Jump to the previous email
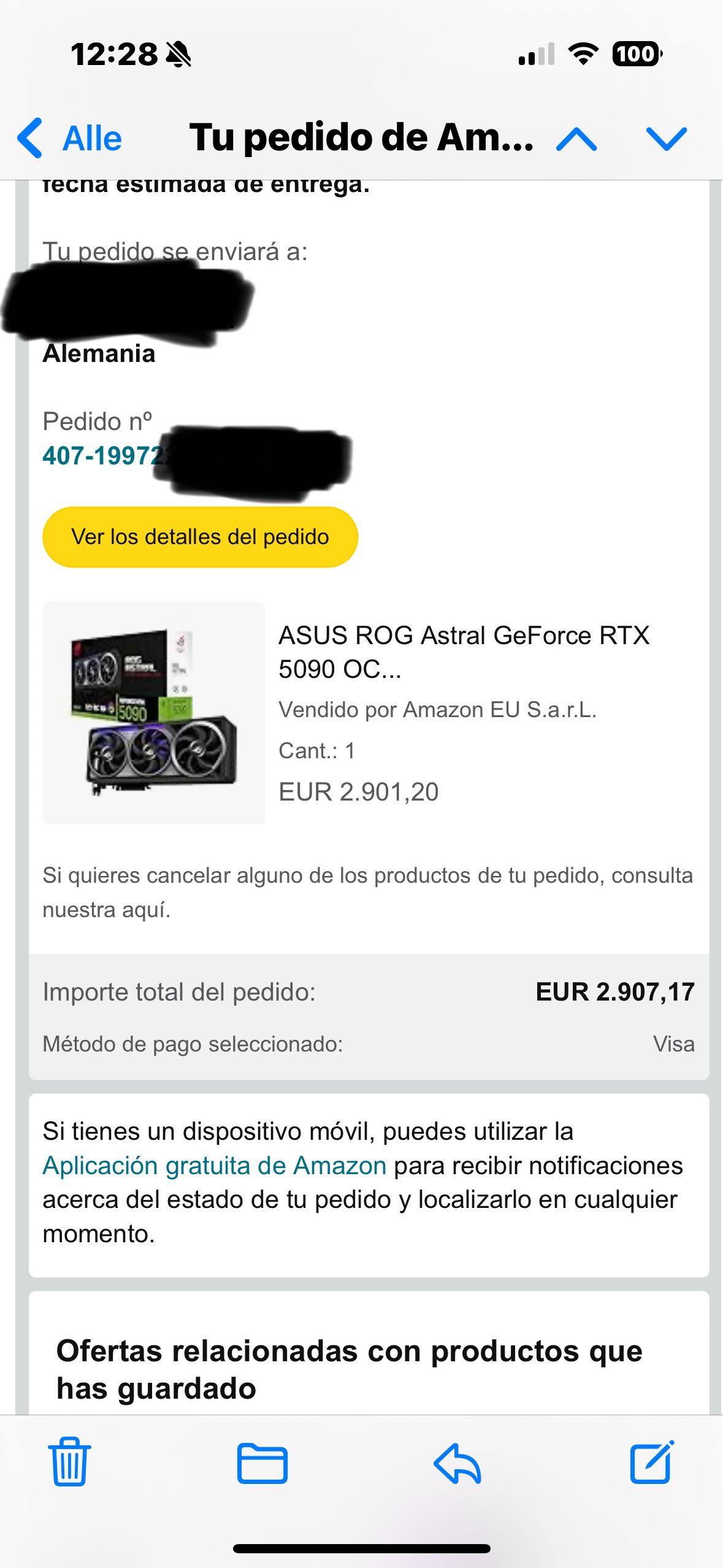Screen dimensions: 723x1568 coord(576,139)
